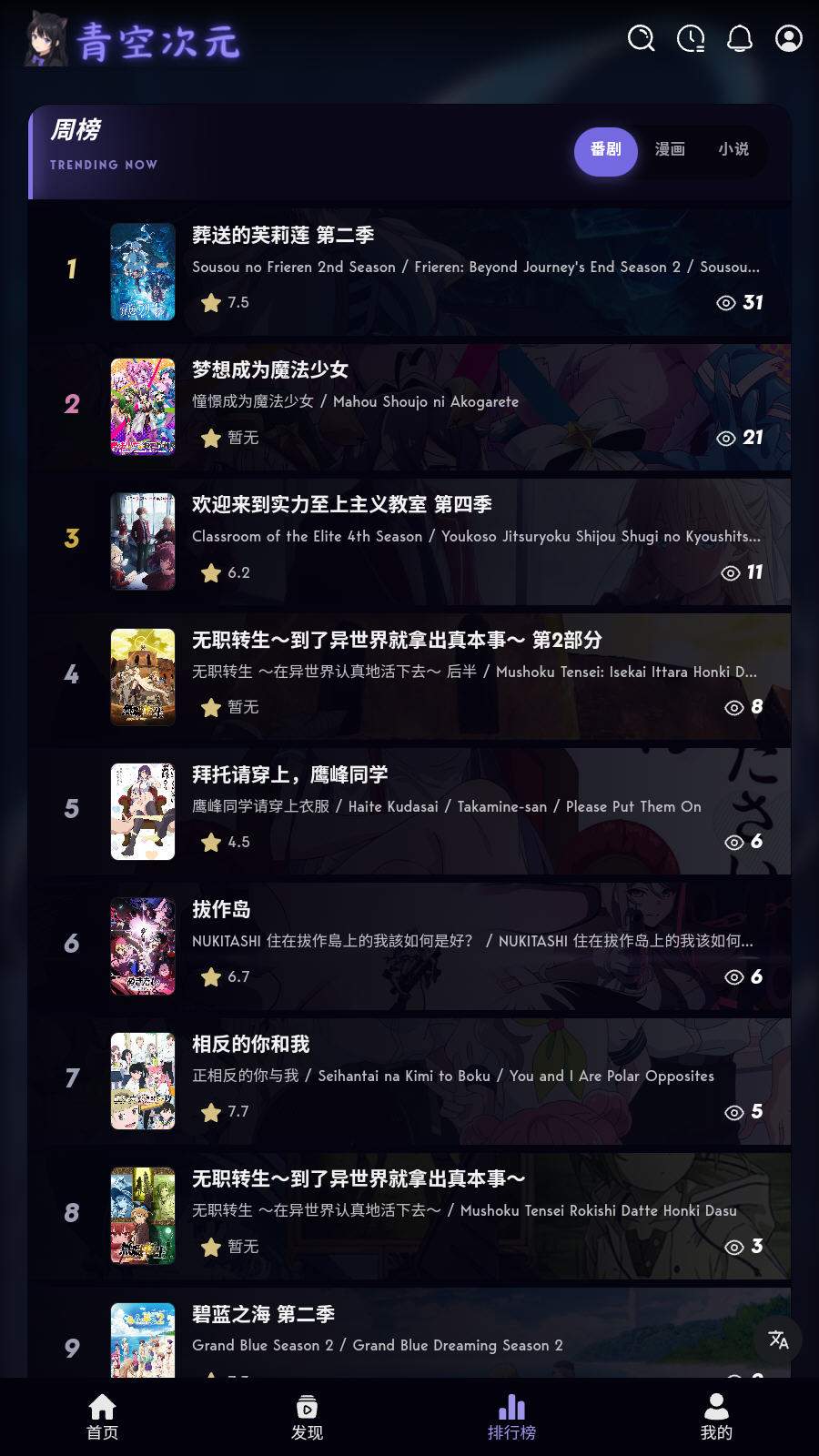
Task: Open 无职转生 第2部分 entry
Action: 409,674
